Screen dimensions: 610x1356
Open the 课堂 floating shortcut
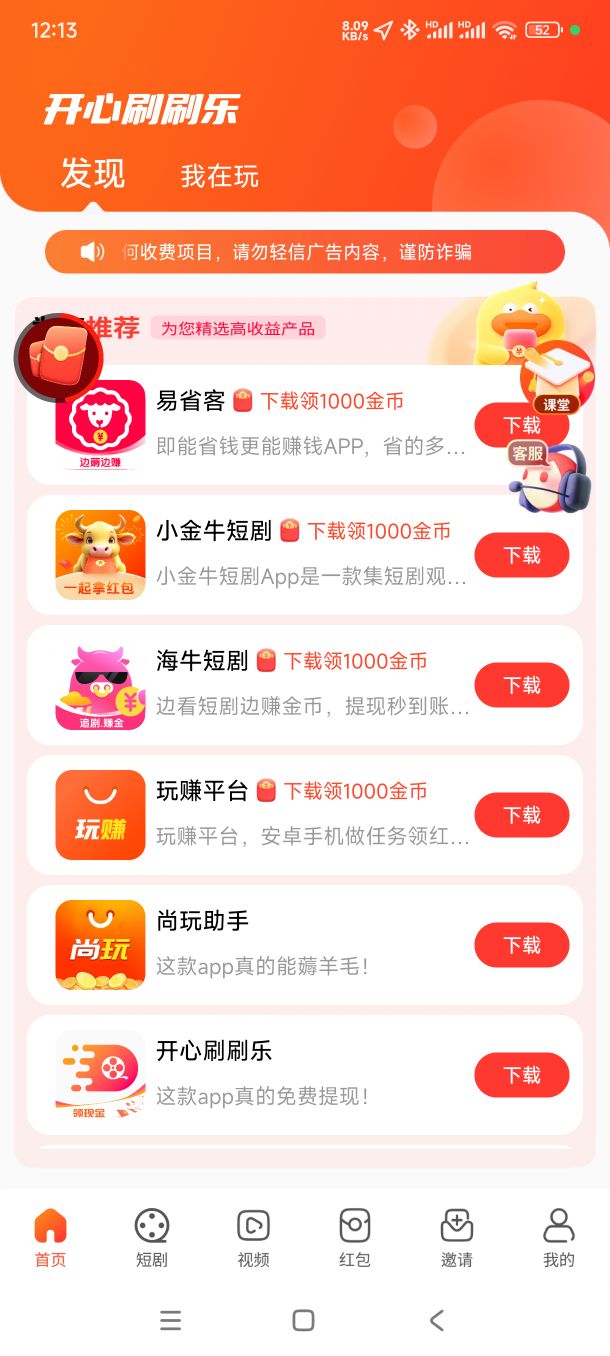click(556, 379)
